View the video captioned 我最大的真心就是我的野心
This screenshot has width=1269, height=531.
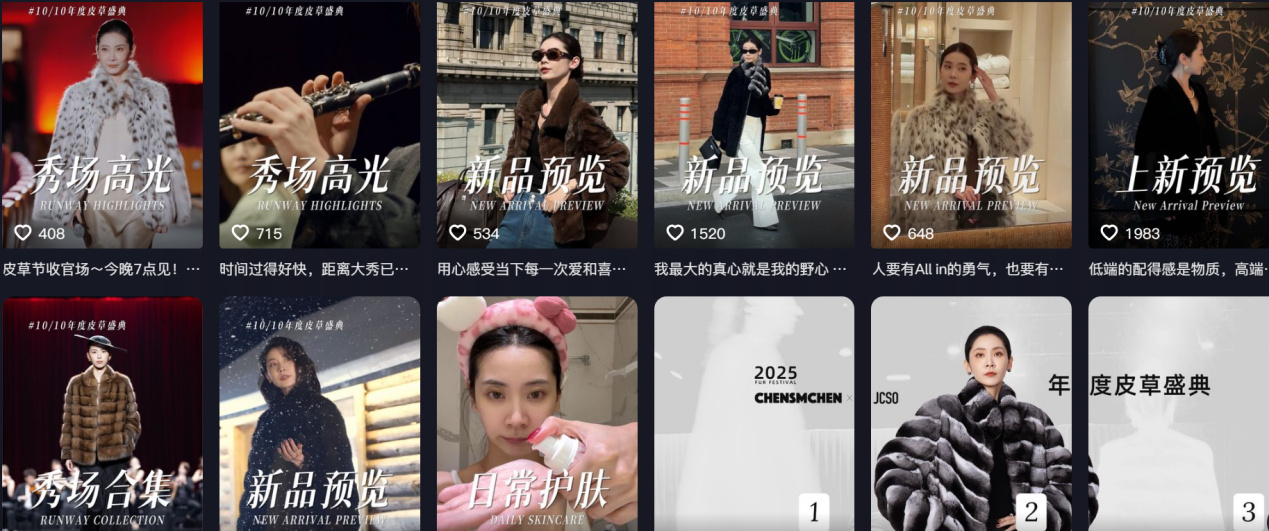coord(754,125)
